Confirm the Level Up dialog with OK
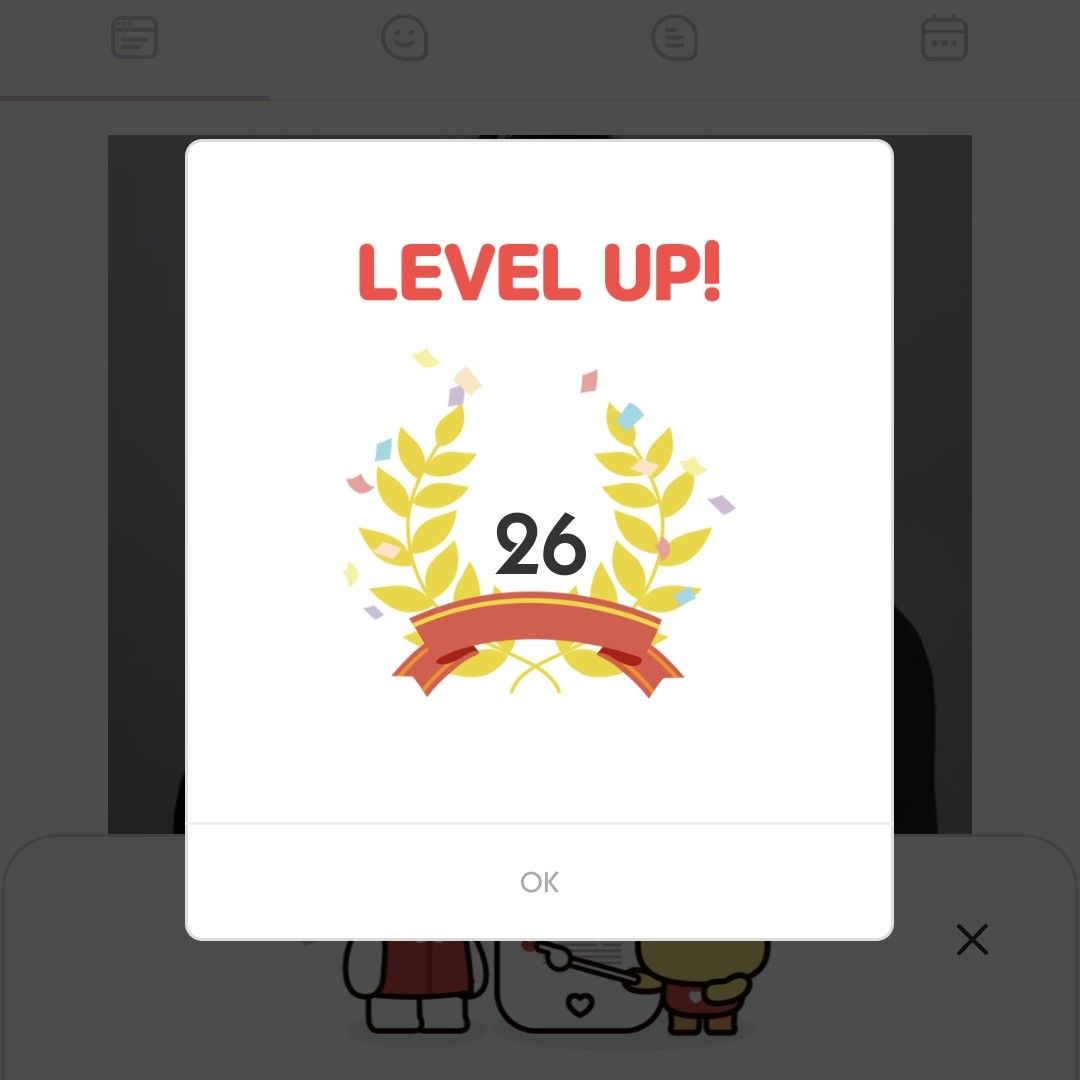The image size is (1080, 1080). (539, 882)
